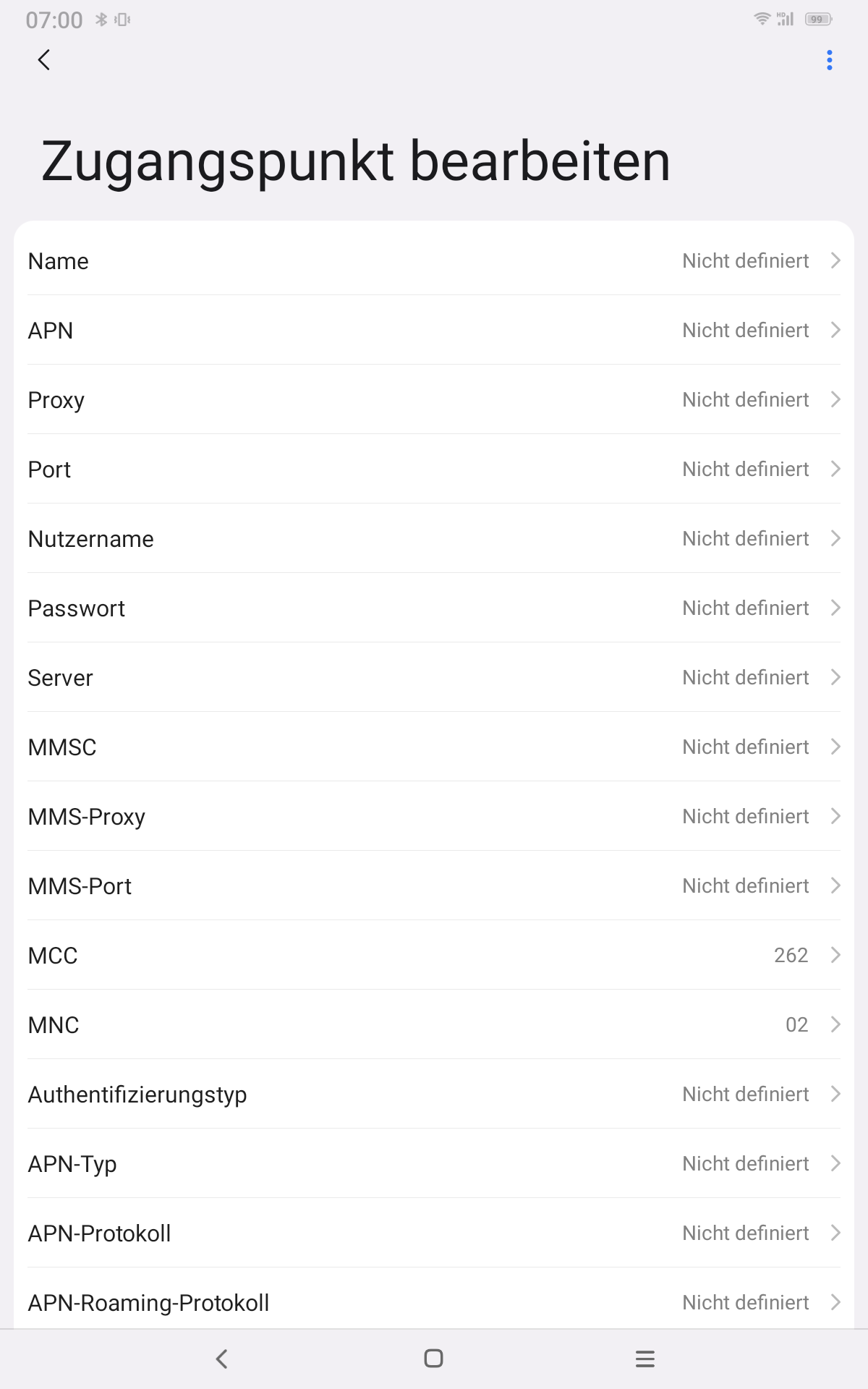Screen dimensions: 868x1389
Task: Open the MMS-Port setting
Action: 434,885
